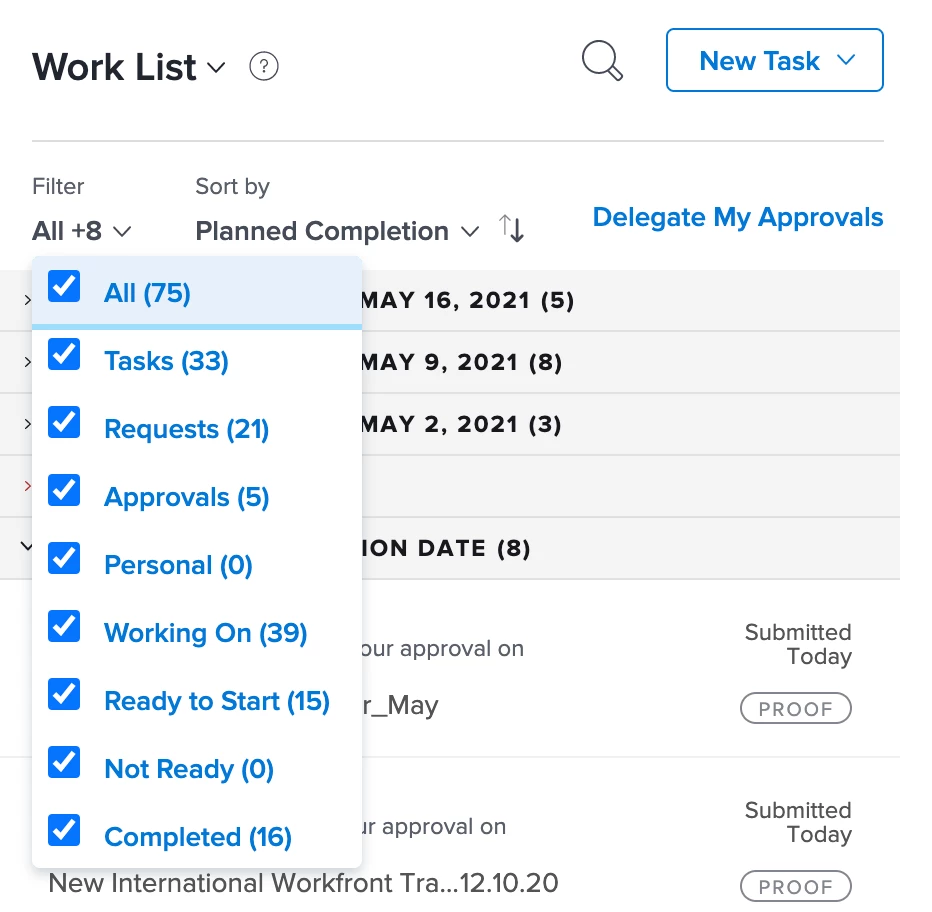Collapse the All +8 filter dropdown
The width and height of the screenshot is (932, 912).
82,231
